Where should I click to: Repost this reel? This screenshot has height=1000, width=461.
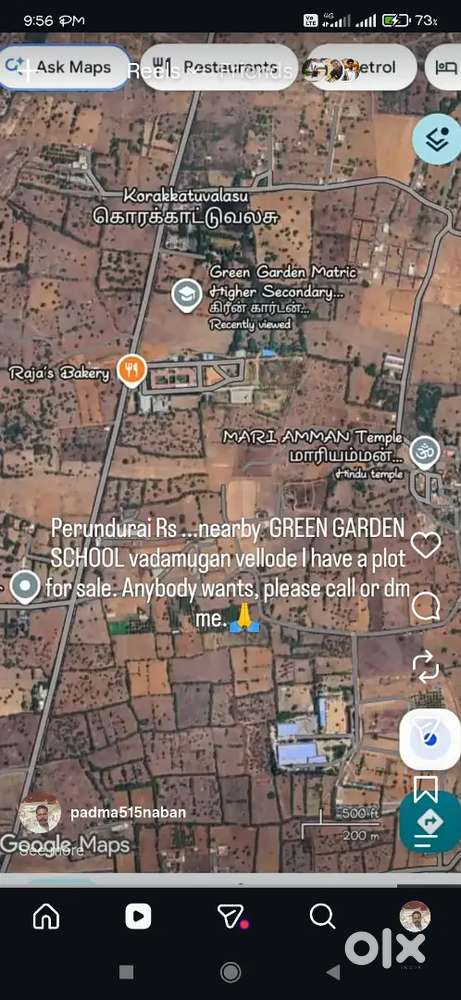(425, 667)
